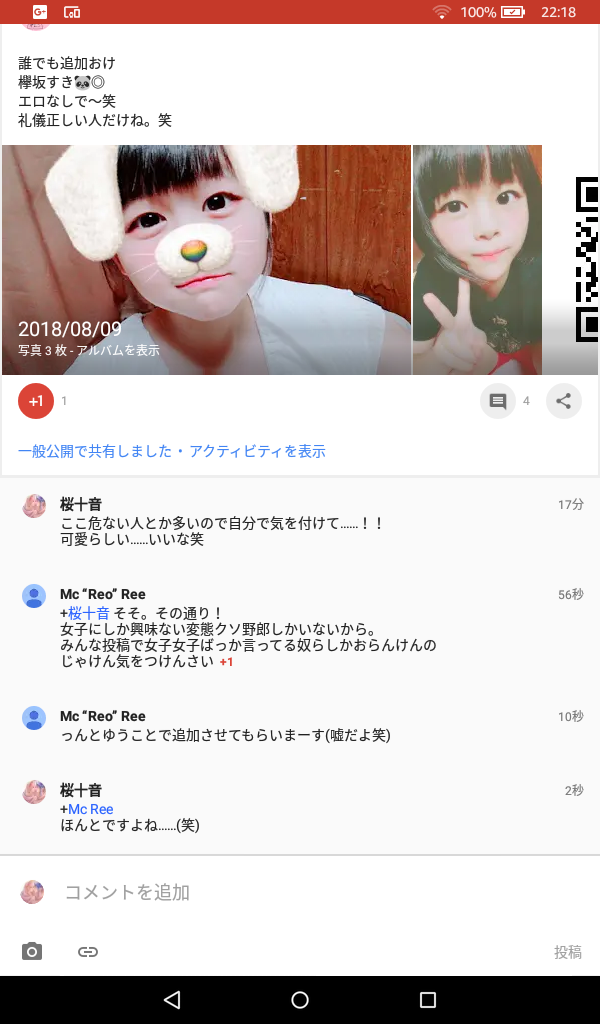
Task: Tap the system home button
Action: [x=300, y=1000]
